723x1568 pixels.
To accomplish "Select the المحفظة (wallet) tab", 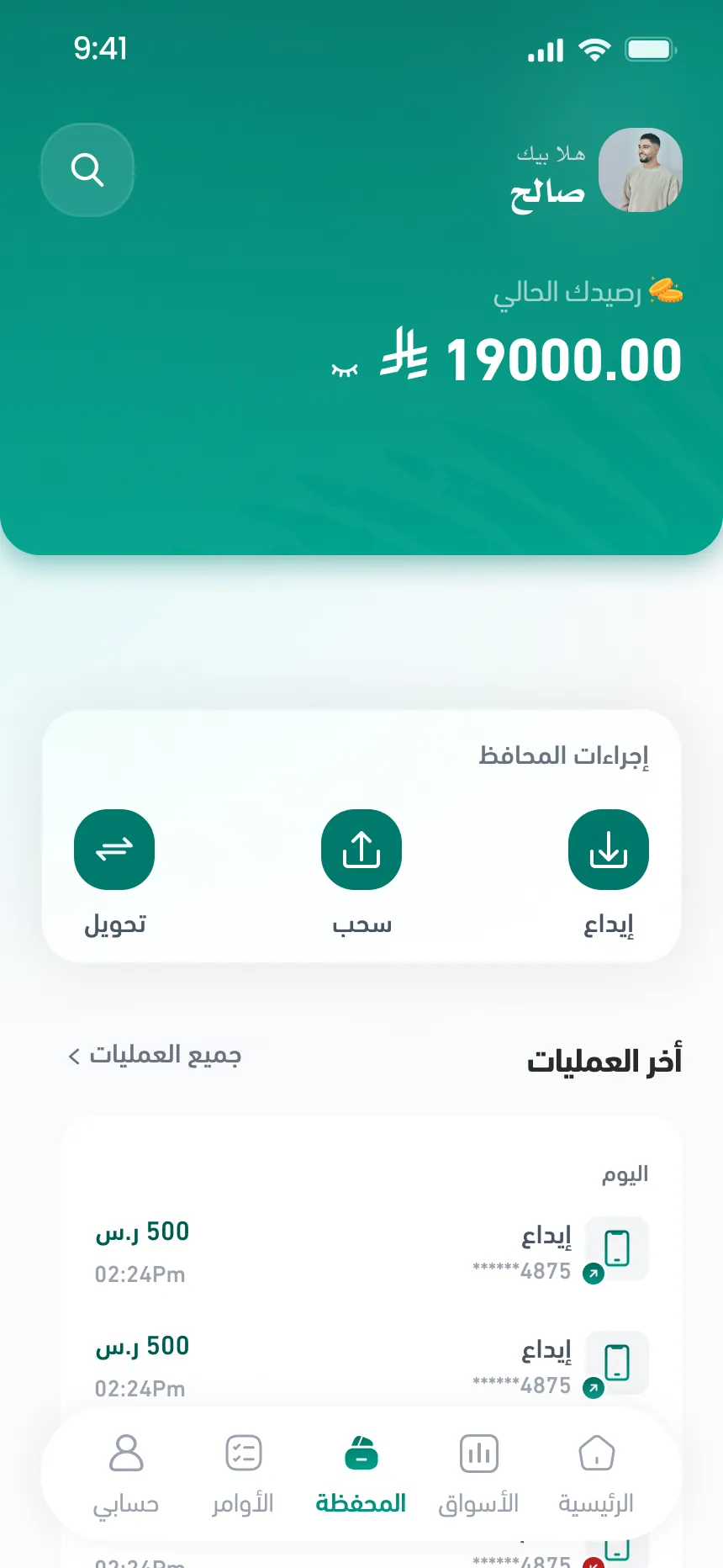I will click(x=361, y=1472).
